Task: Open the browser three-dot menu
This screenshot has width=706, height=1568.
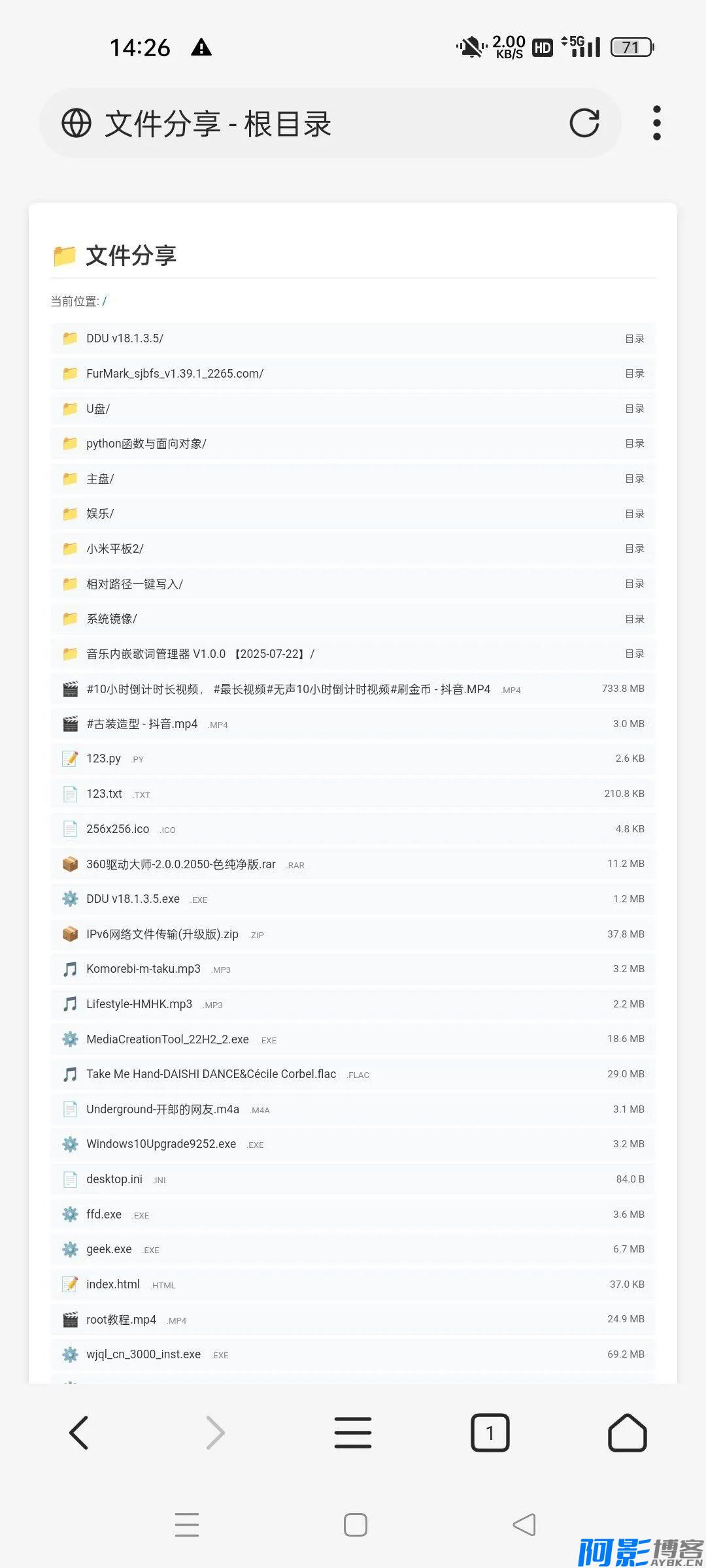Action: point(656,123)
